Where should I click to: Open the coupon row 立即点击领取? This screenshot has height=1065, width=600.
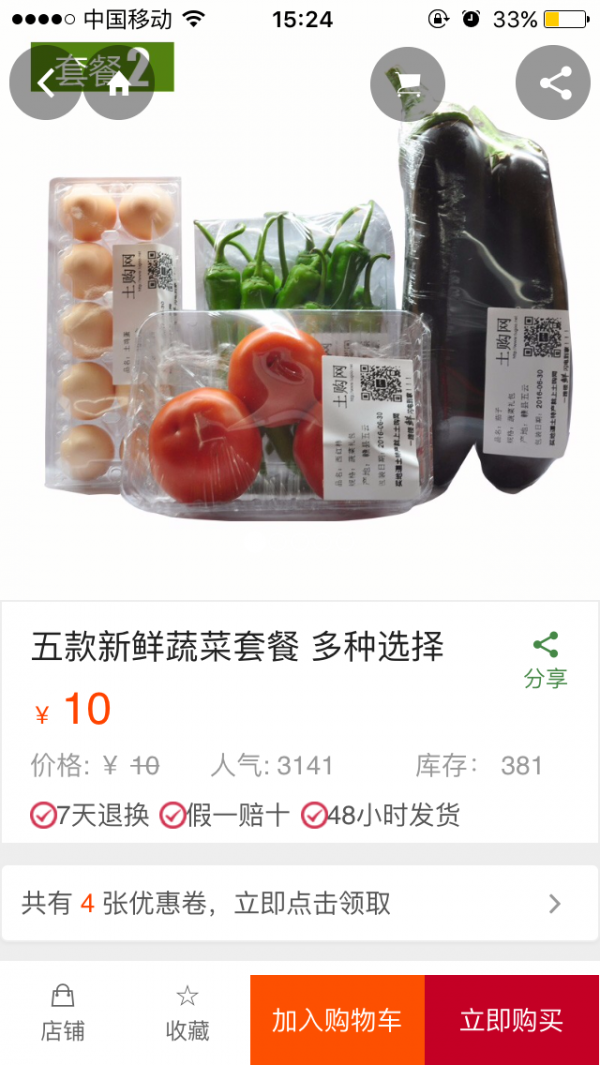(x=300, y=904)
